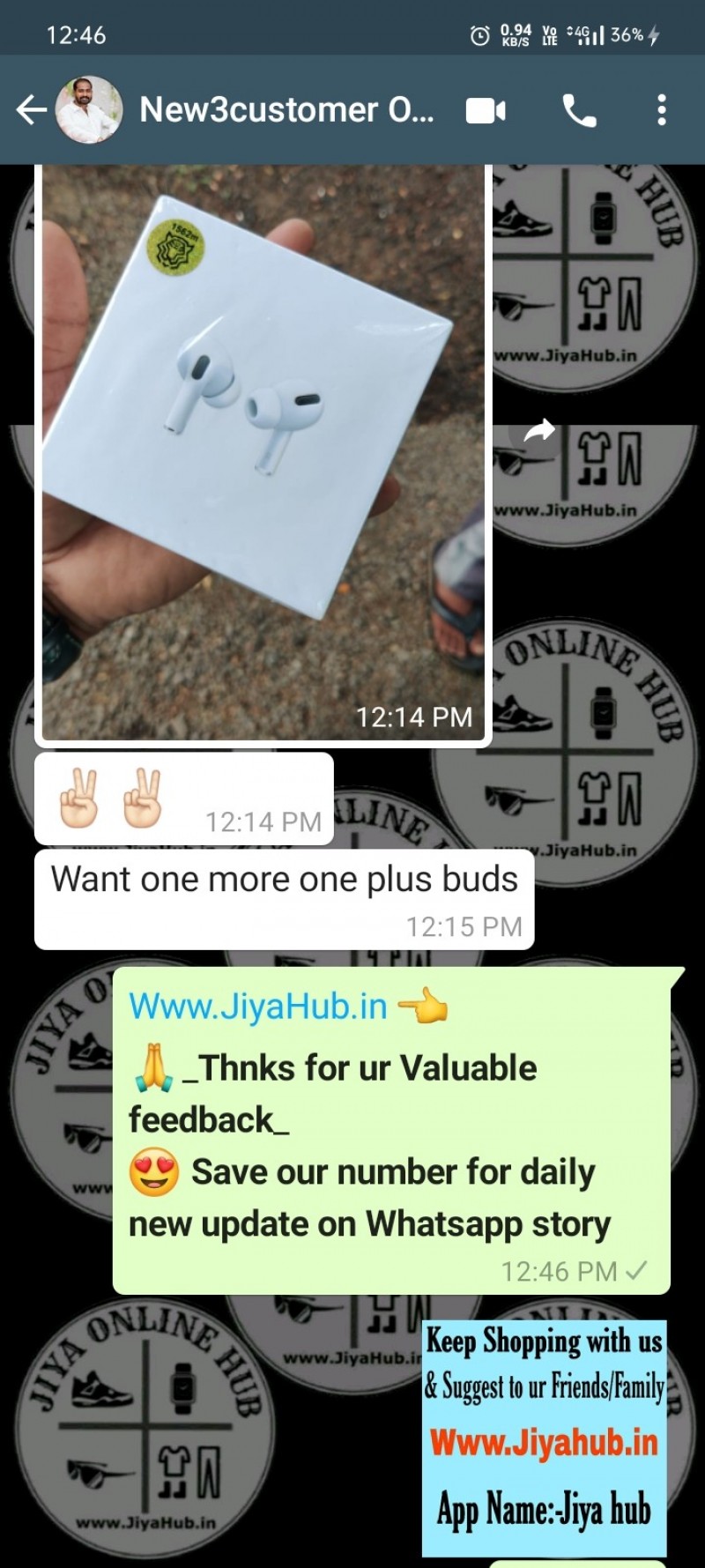Open the contact's profile picture
Viewport: 705px width, 1568px height.
[89, 110]
